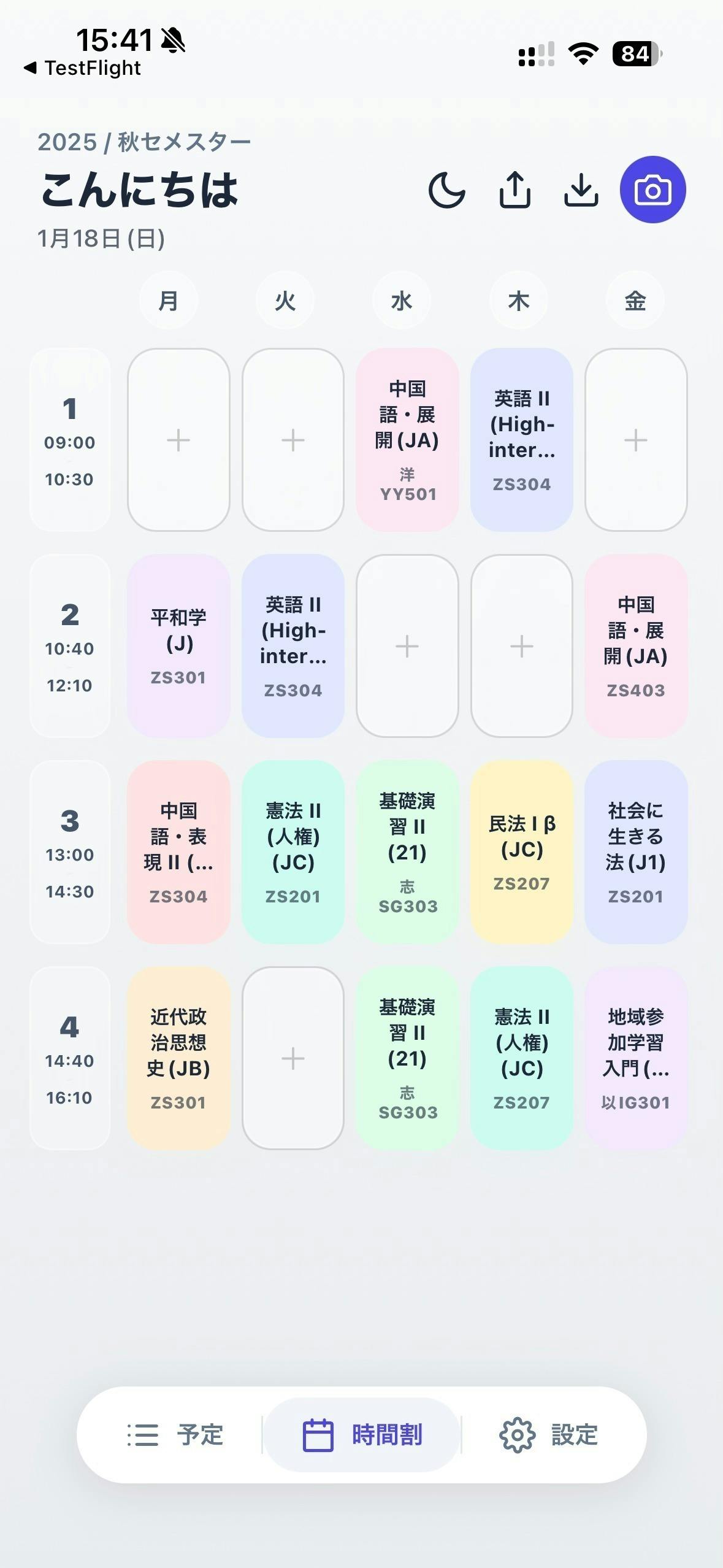Open the 平和学 (J) class card
This screenshot has height=1568, width=723.
[x=178, y=646]
